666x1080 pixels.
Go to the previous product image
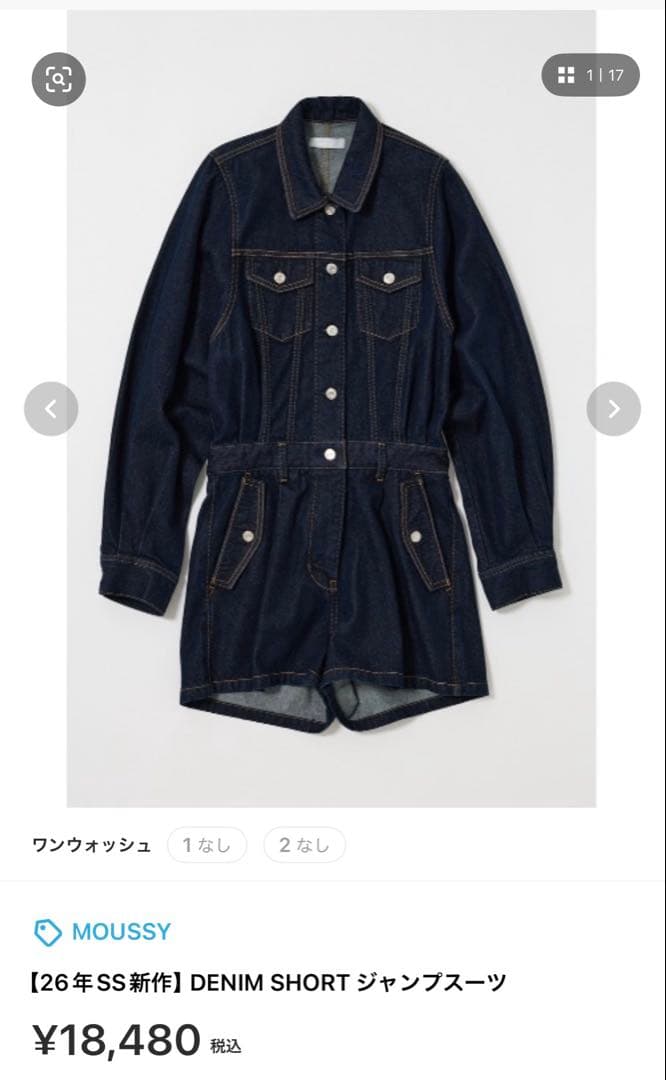click(x=51, y=408)
